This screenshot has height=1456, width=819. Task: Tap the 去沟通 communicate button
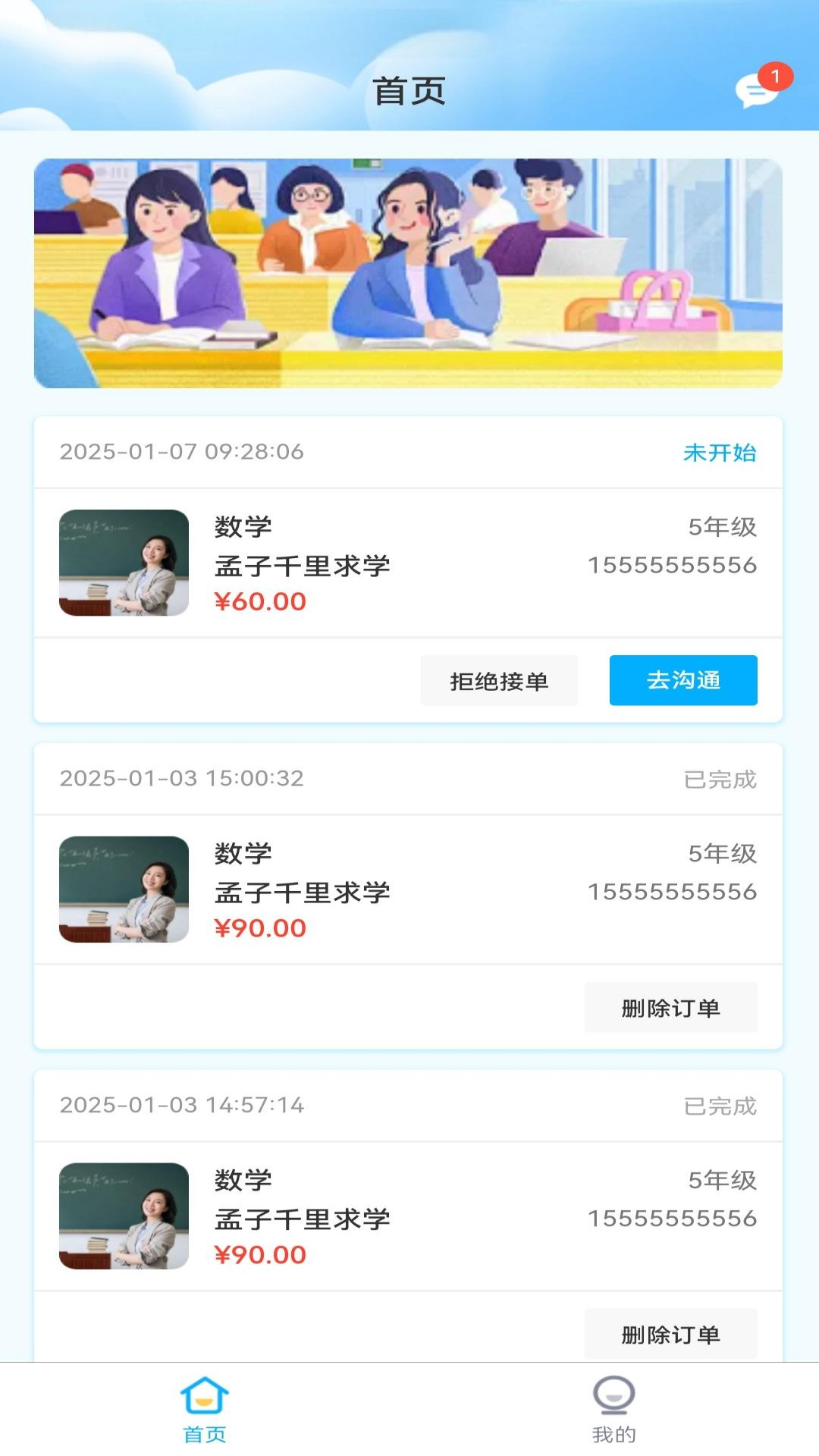click(682, 680)
